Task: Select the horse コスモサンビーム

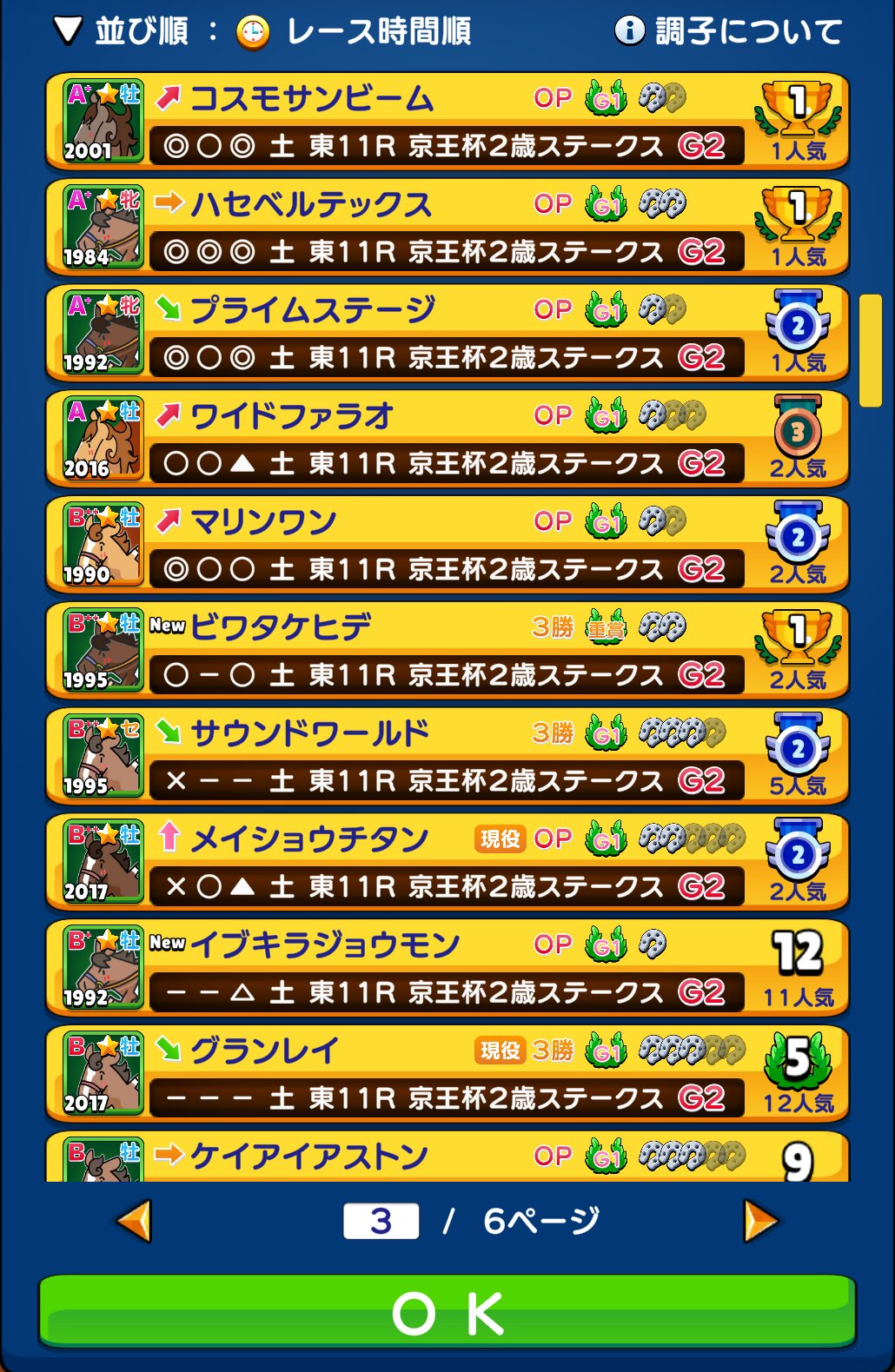Action: [x=447, y=122]
